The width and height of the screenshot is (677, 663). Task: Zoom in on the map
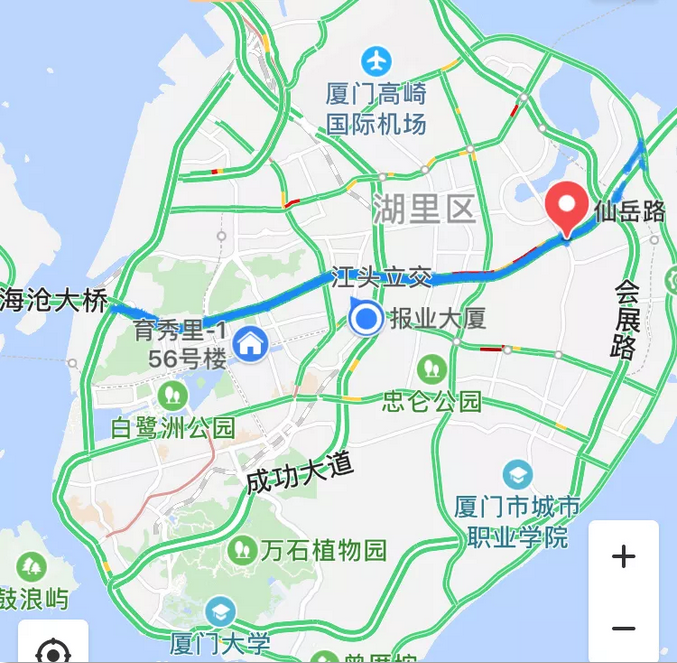click(623, 557)
